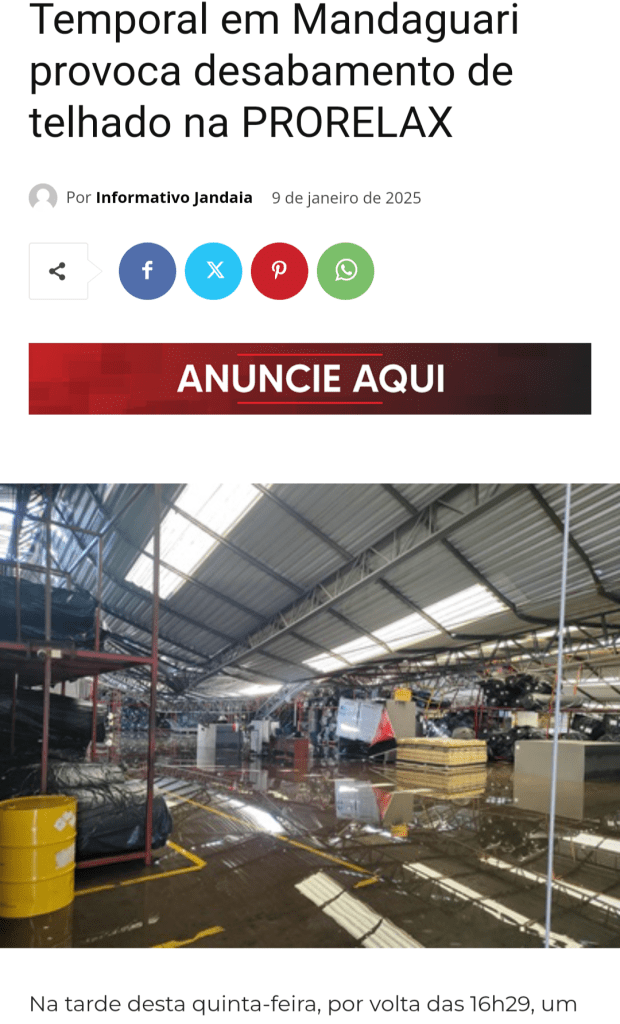
Task: Open the general share options icon
Action: coord(58,271)
